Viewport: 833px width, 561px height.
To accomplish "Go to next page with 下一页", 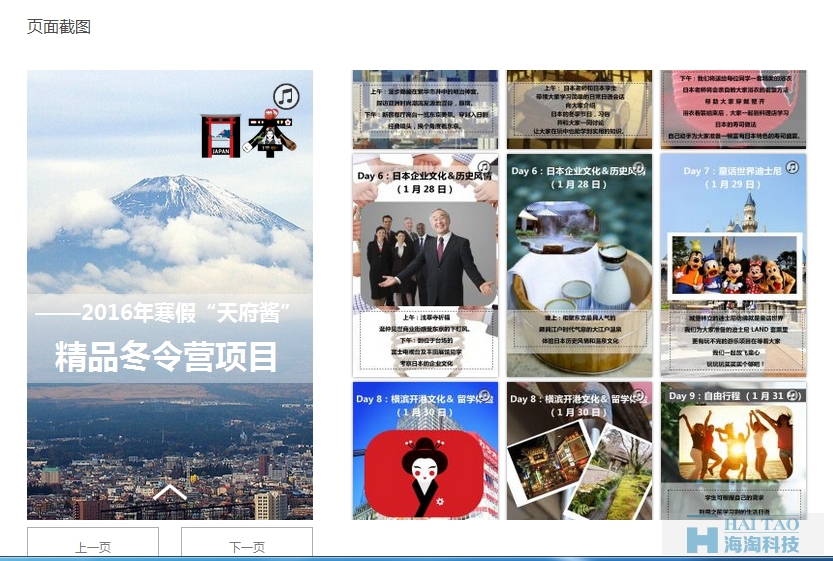I will pyautogui.click(x=246, y=546).
